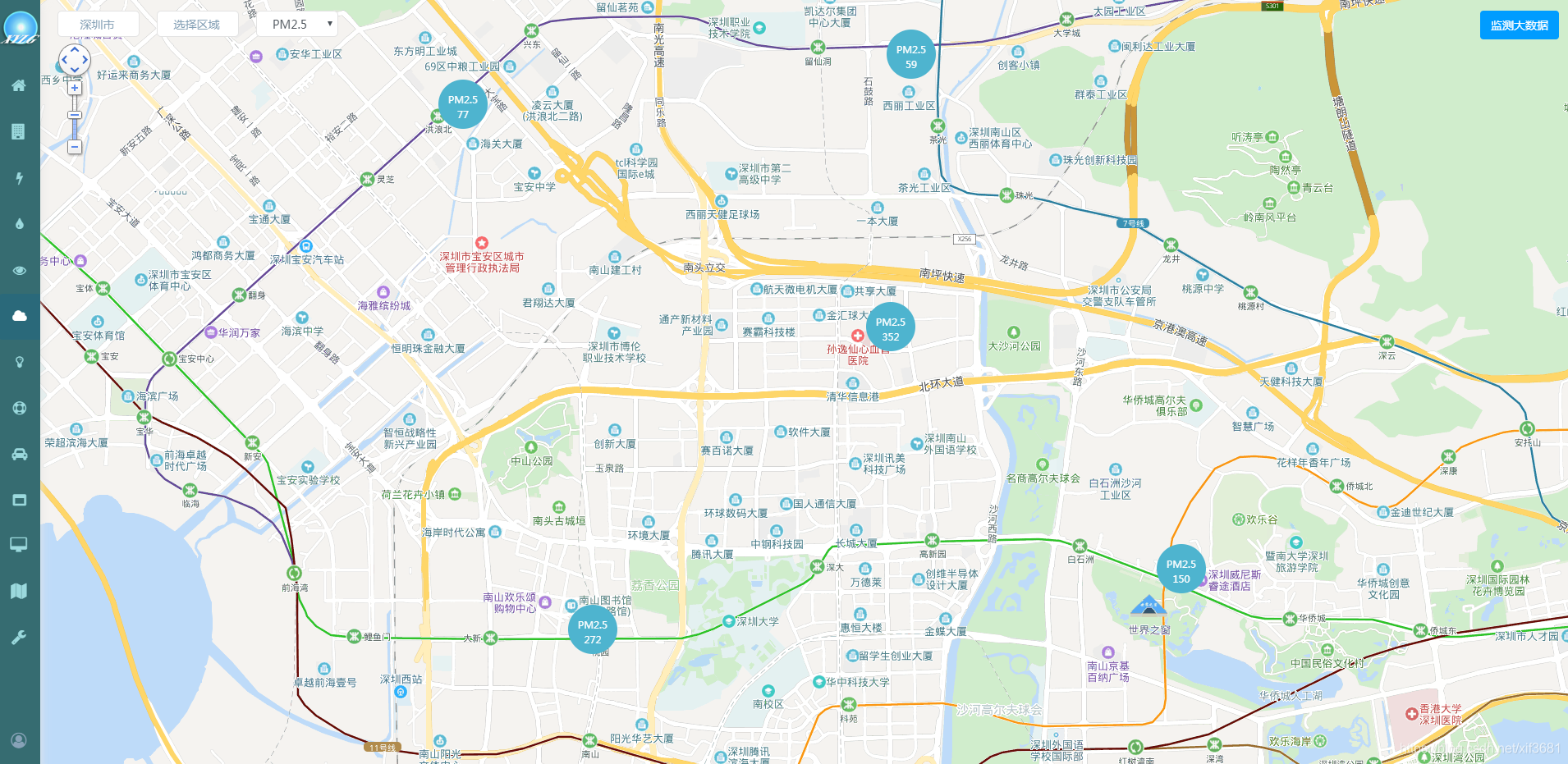Select the PM2.5 272 marker
The height and width of the screenshot is (764, 1568).
pyautogui.click(x=592, y=631)
